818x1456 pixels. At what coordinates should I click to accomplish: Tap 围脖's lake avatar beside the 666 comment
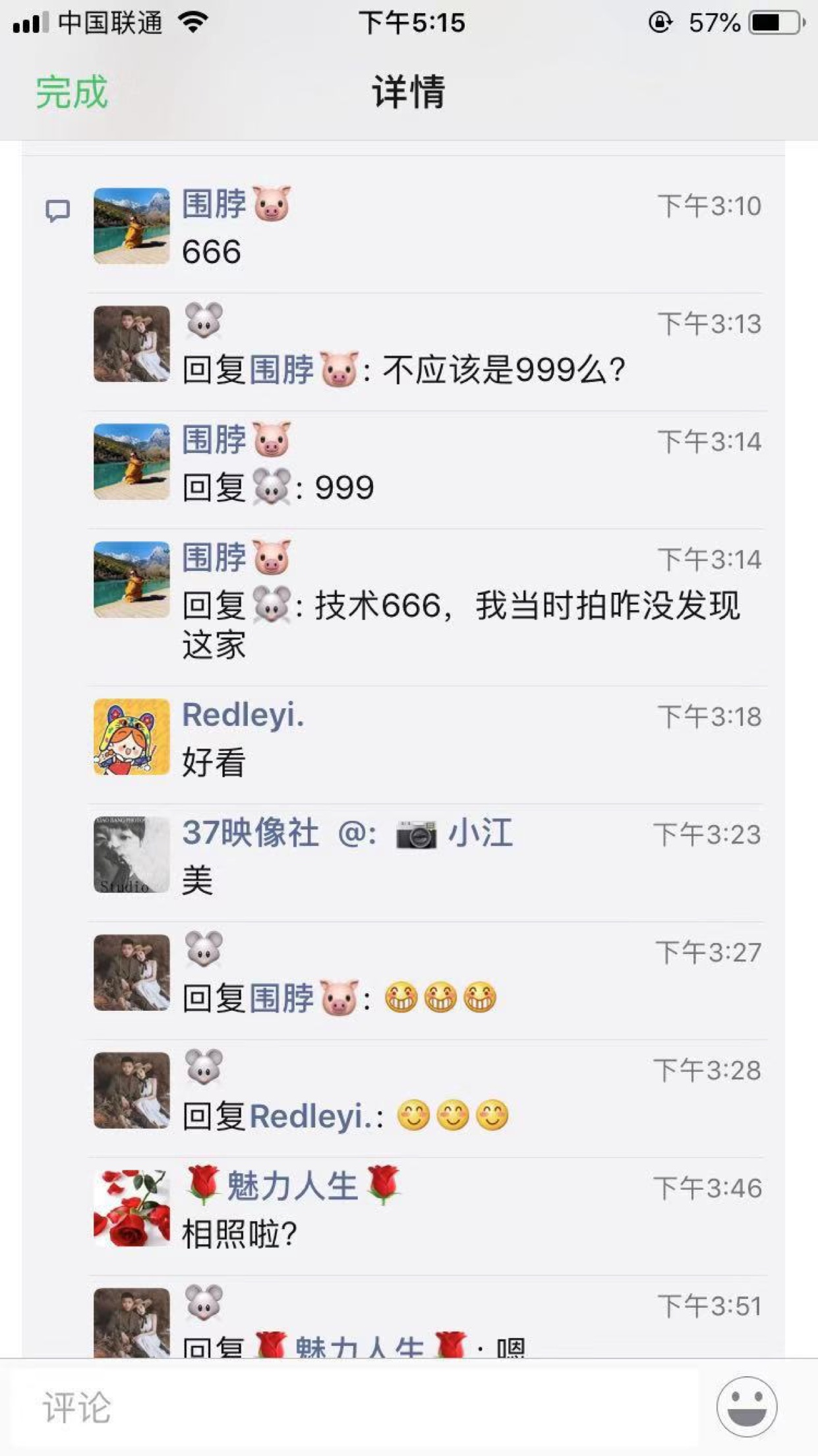tap(132, 226)
